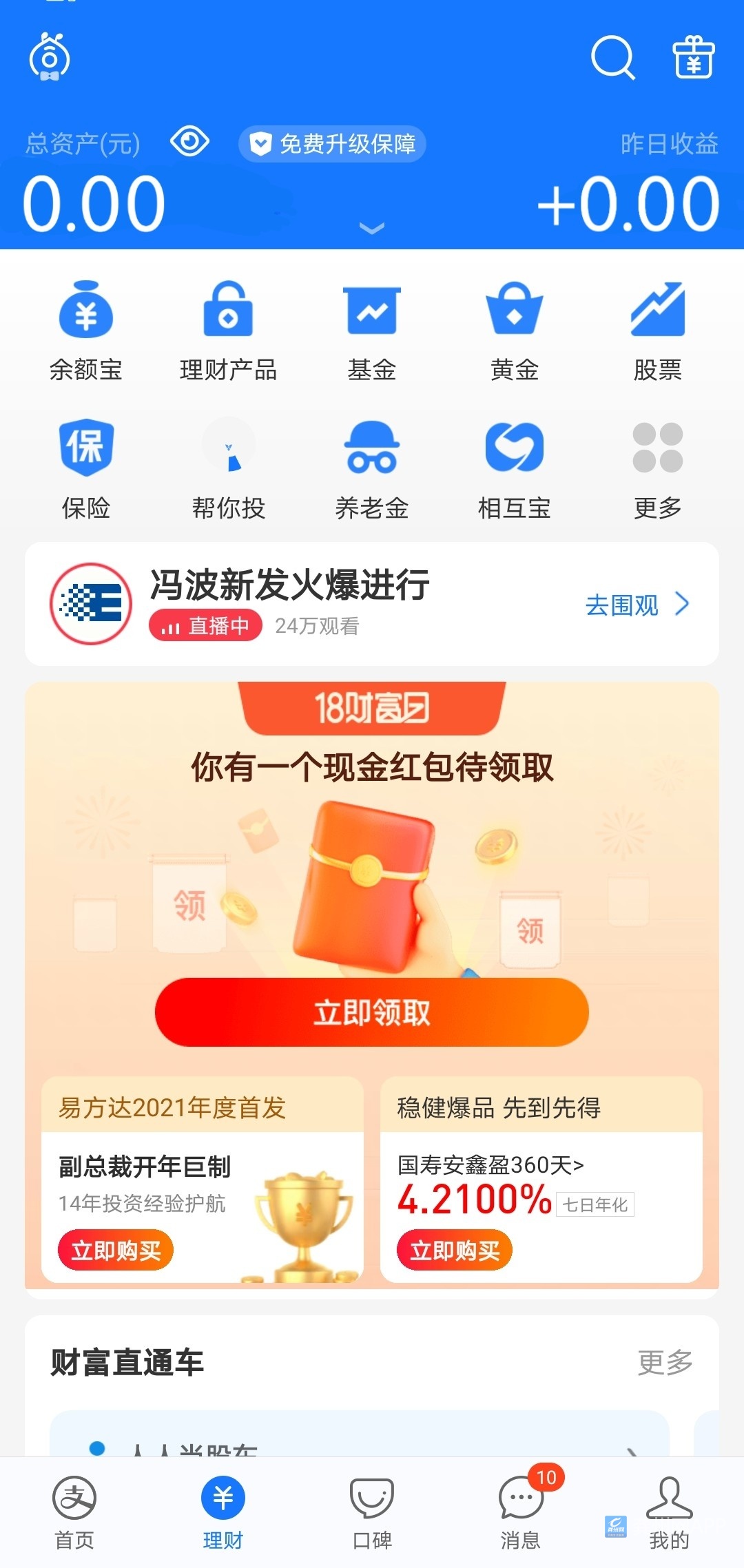Toggle total assets visibility eye
This screenshot has height=1568, width=744.
click(x=189, y=143)
